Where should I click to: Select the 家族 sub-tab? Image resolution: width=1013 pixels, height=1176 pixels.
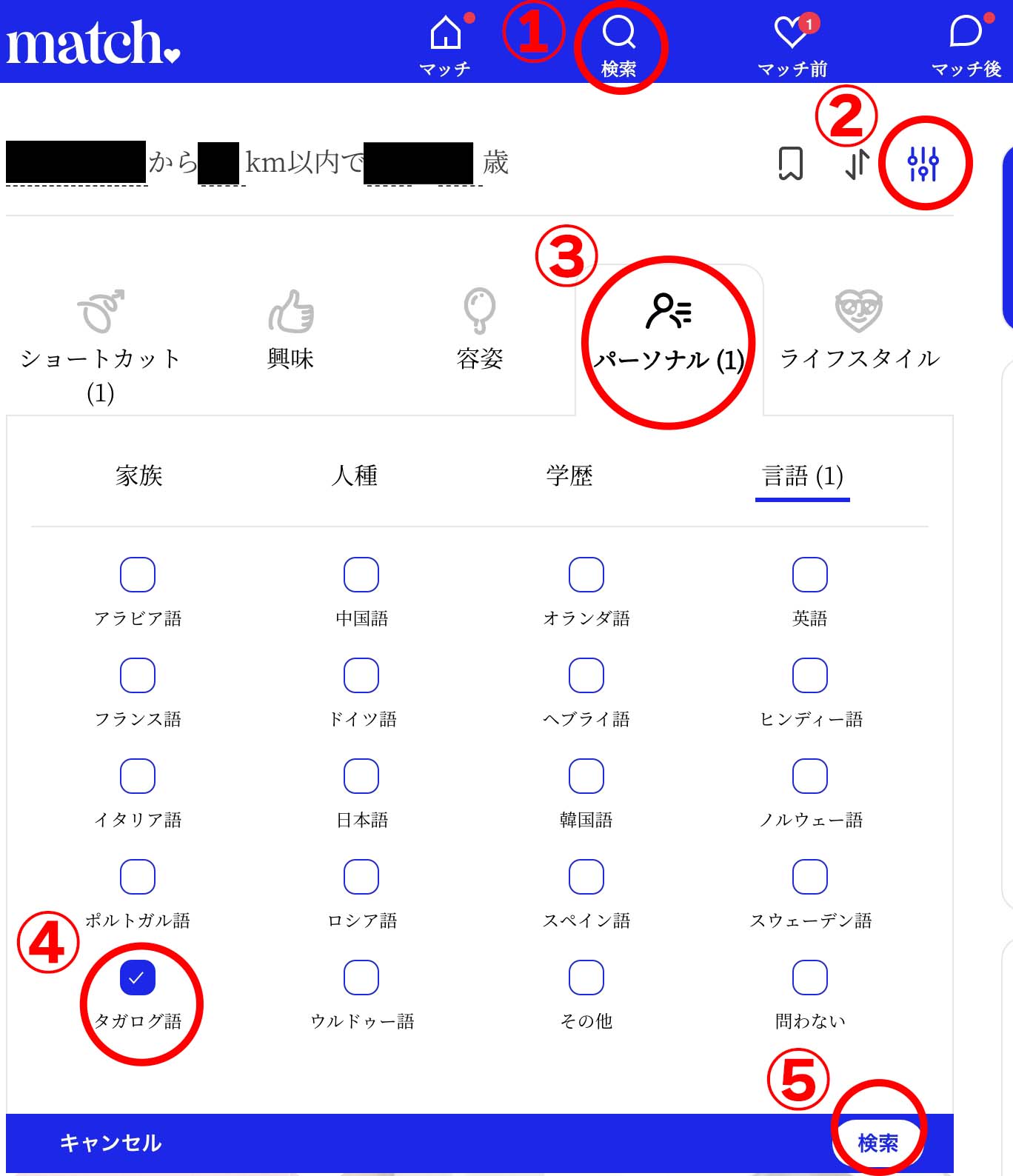(138, 475)
